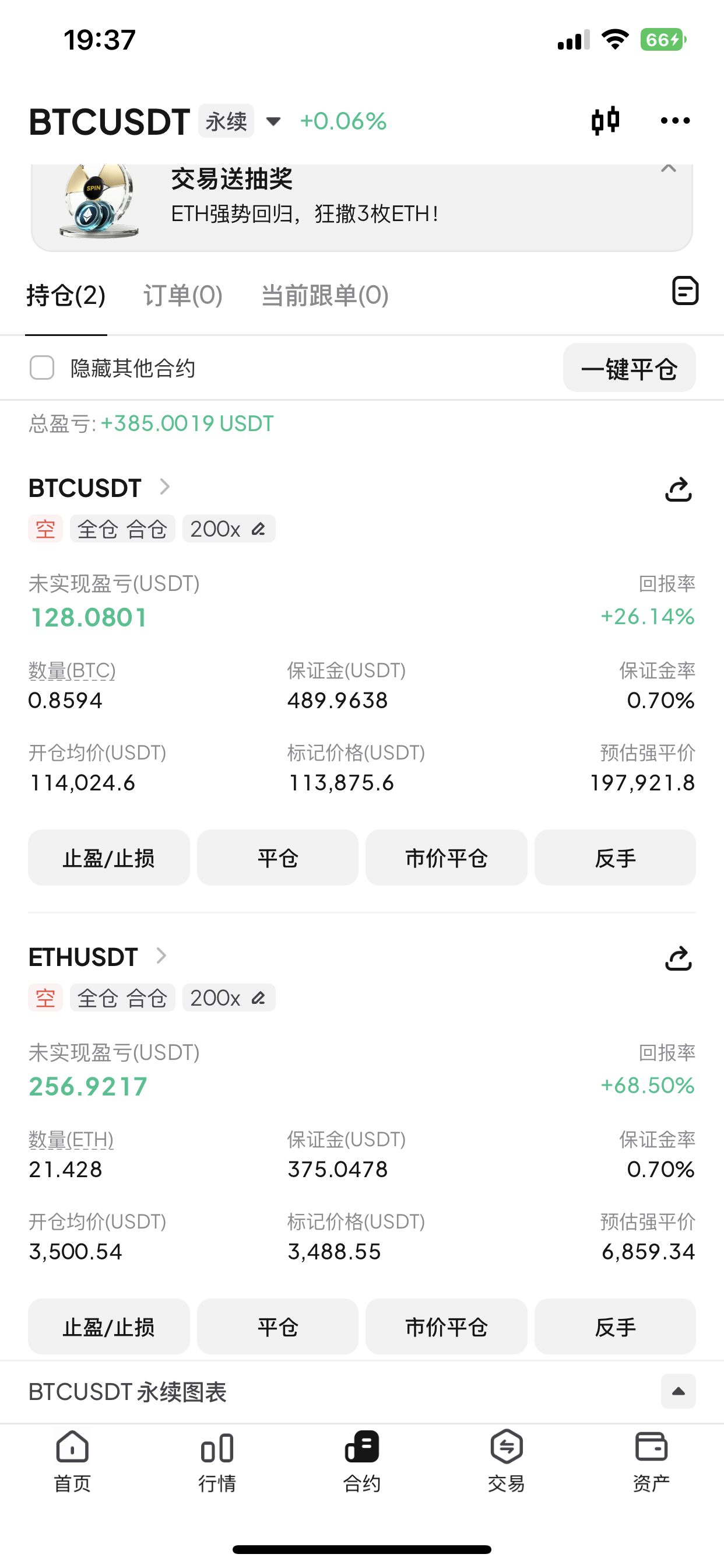724x1568 pixels.
Task: Switch to the 订单(0) tab
Action: [x=182, y=296]
